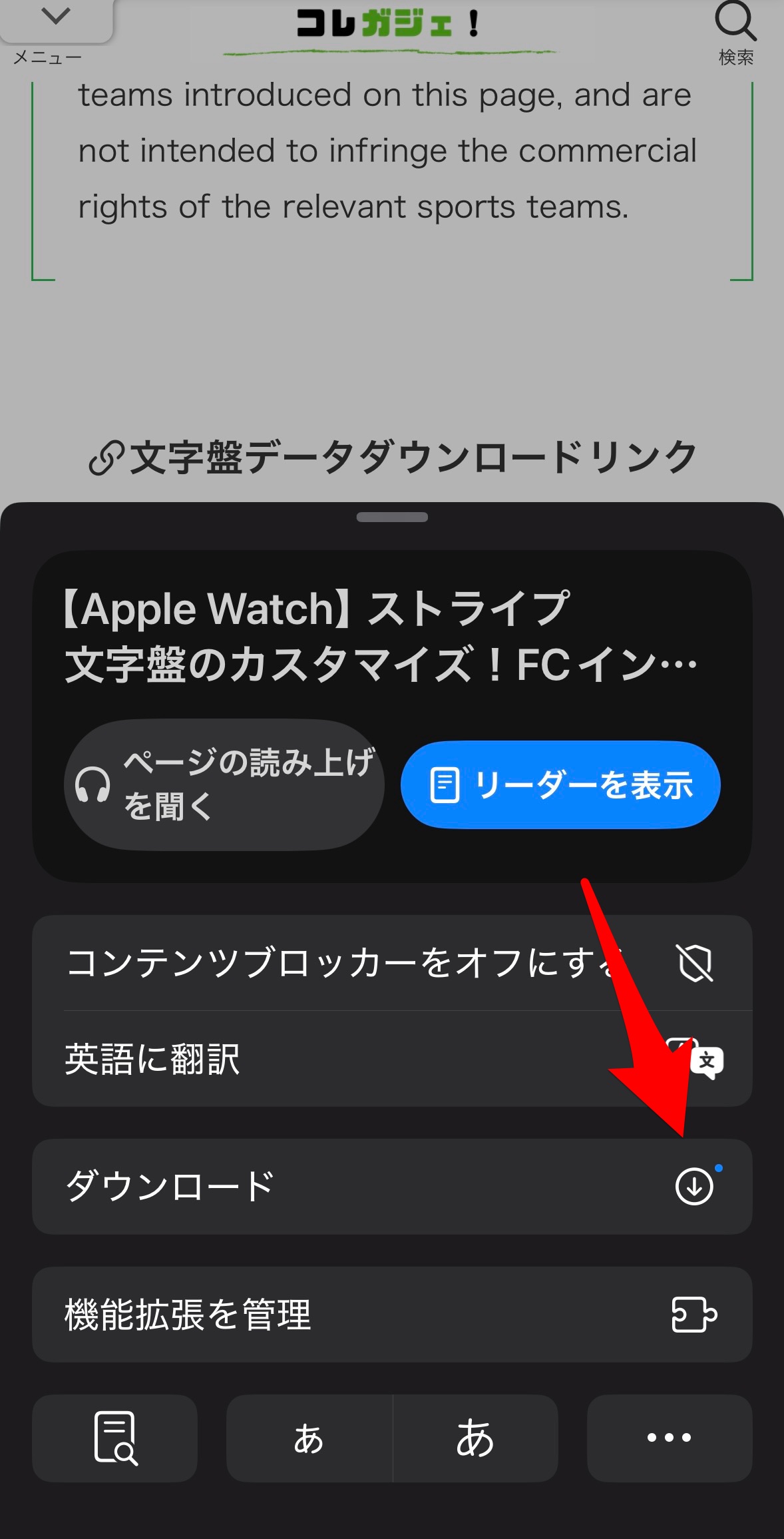784x1539 pixels.
Task: Select 英語に翻訳 to translate page
Action: [391, 1059]
